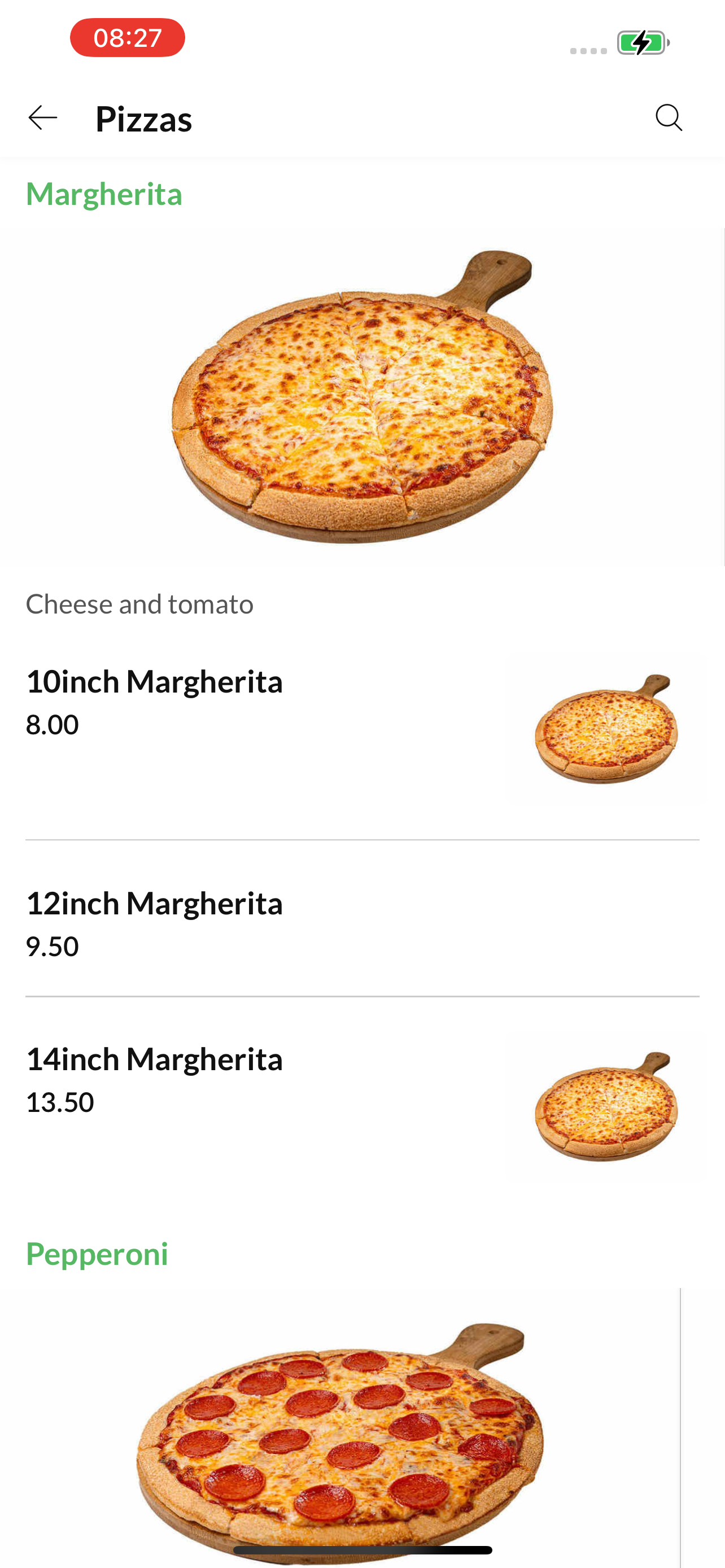
Task: Open the search magnifier icon
Action: [669, 118]
